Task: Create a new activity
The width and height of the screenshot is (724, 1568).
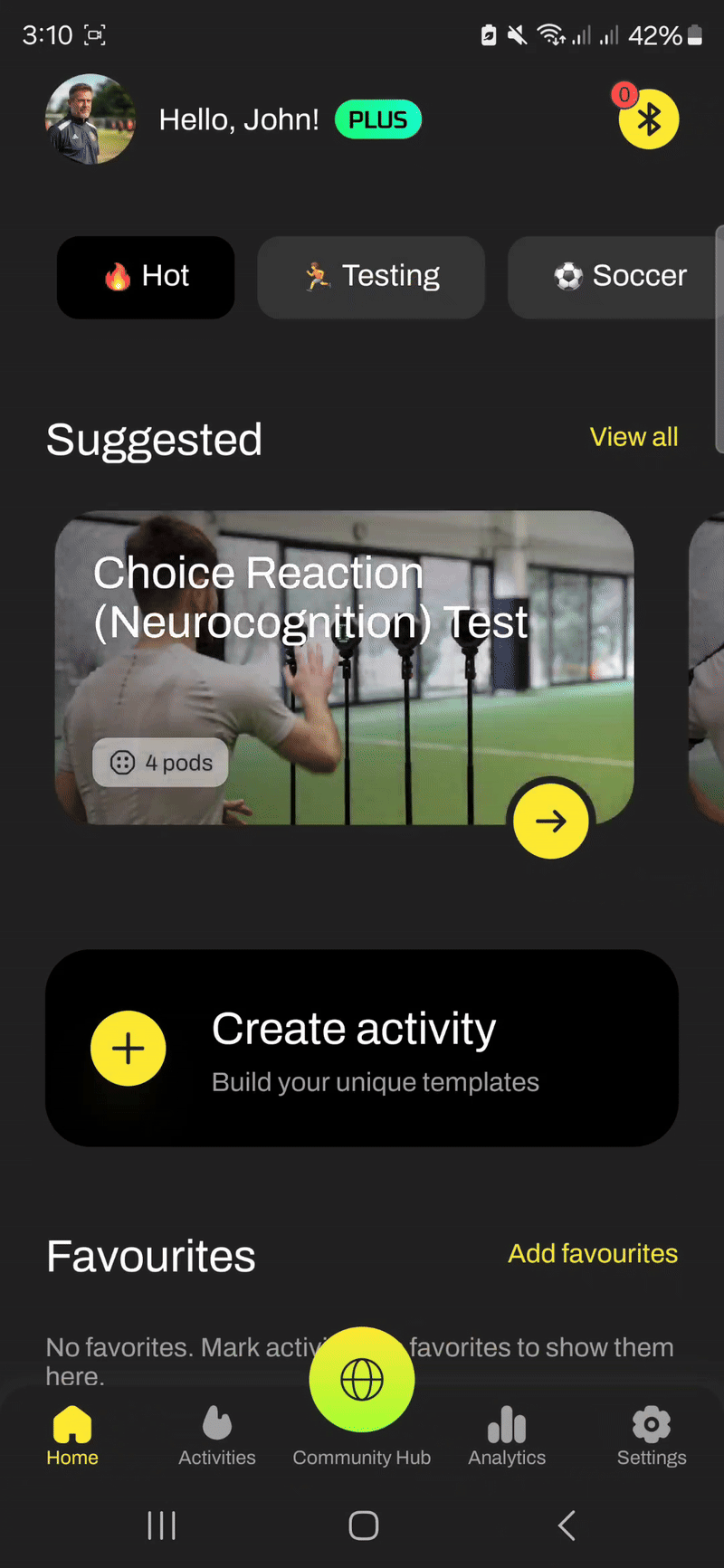Action: click(362, 1048)
